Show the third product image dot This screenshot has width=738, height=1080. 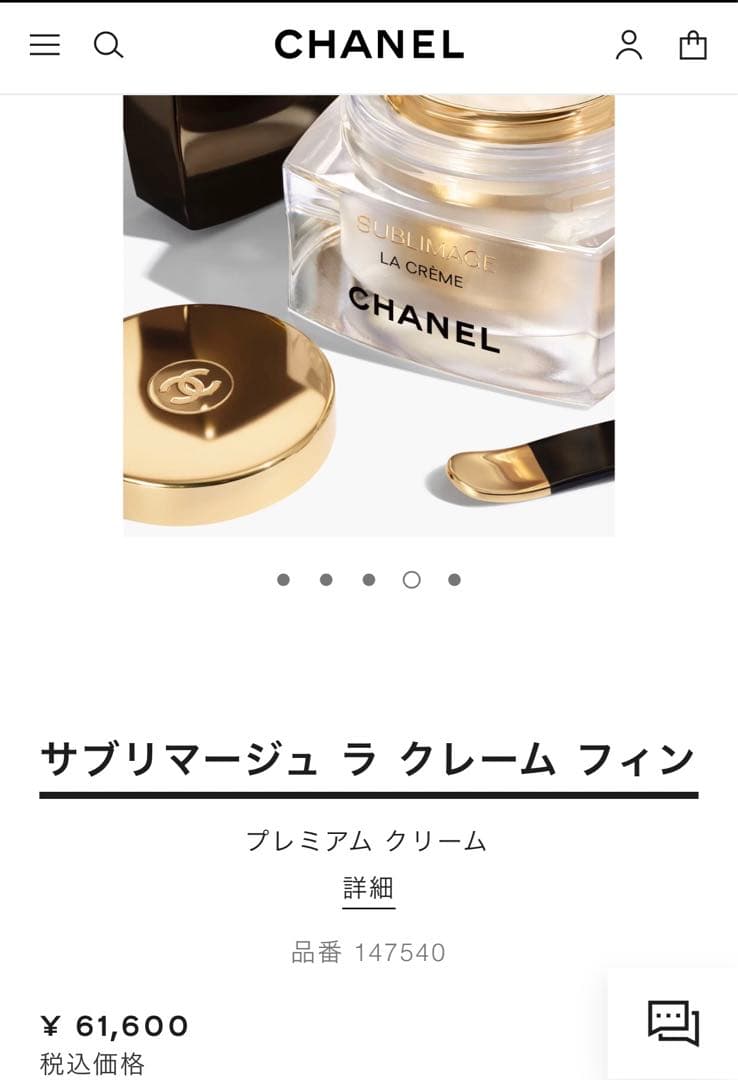(x=369, y=580)
